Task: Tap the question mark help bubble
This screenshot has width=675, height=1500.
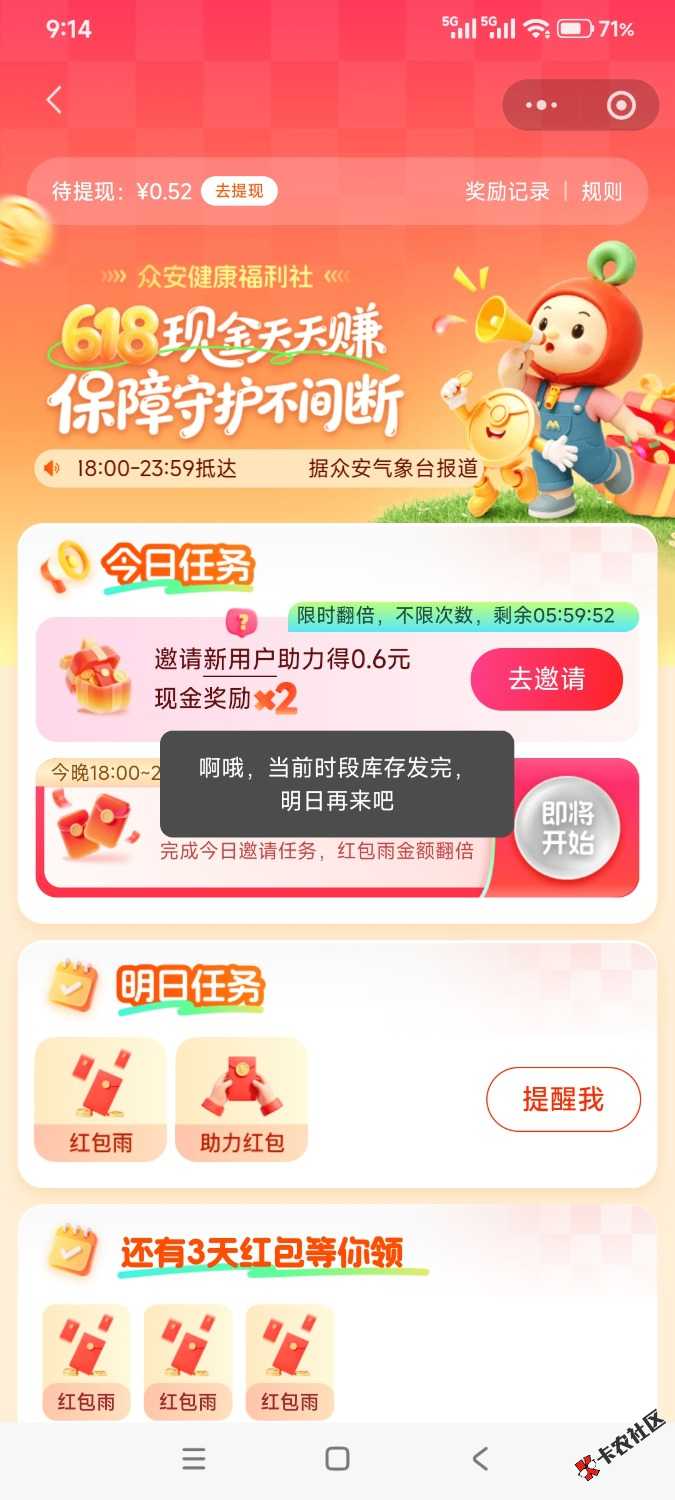Action: coord(239,623)
